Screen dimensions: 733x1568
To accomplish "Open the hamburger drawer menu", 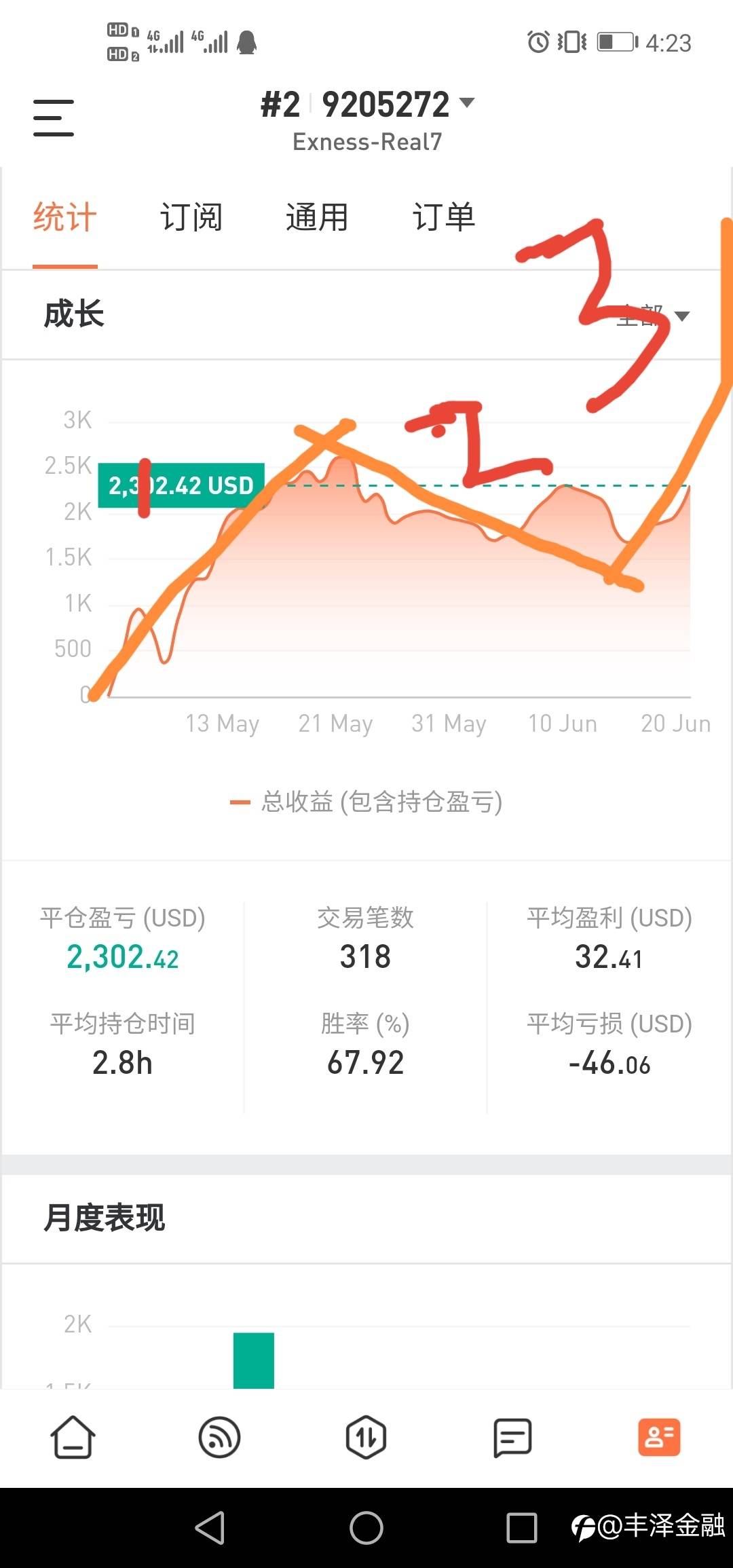I will pyautogui.click(x=54, y=117).
